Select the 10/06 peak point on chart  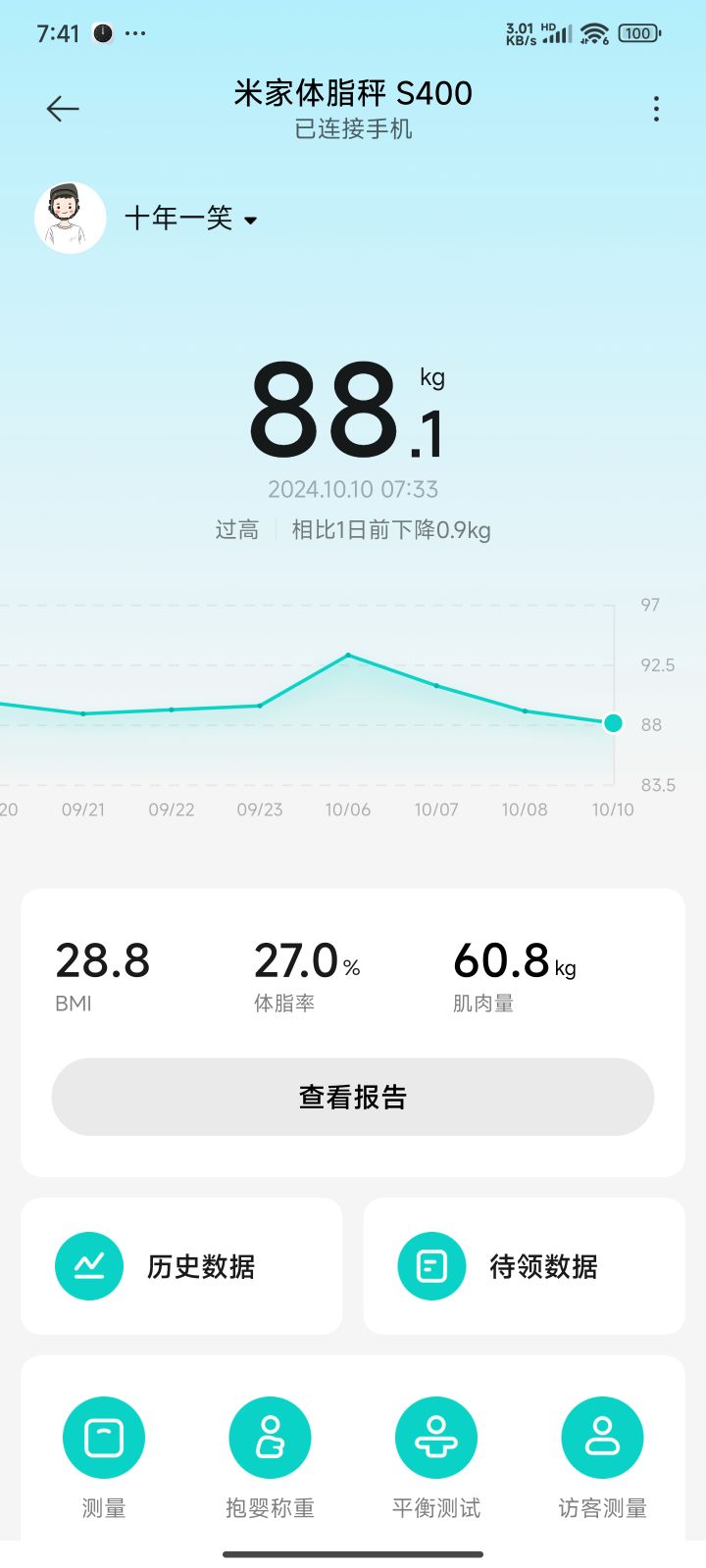[x=348, y=655]
